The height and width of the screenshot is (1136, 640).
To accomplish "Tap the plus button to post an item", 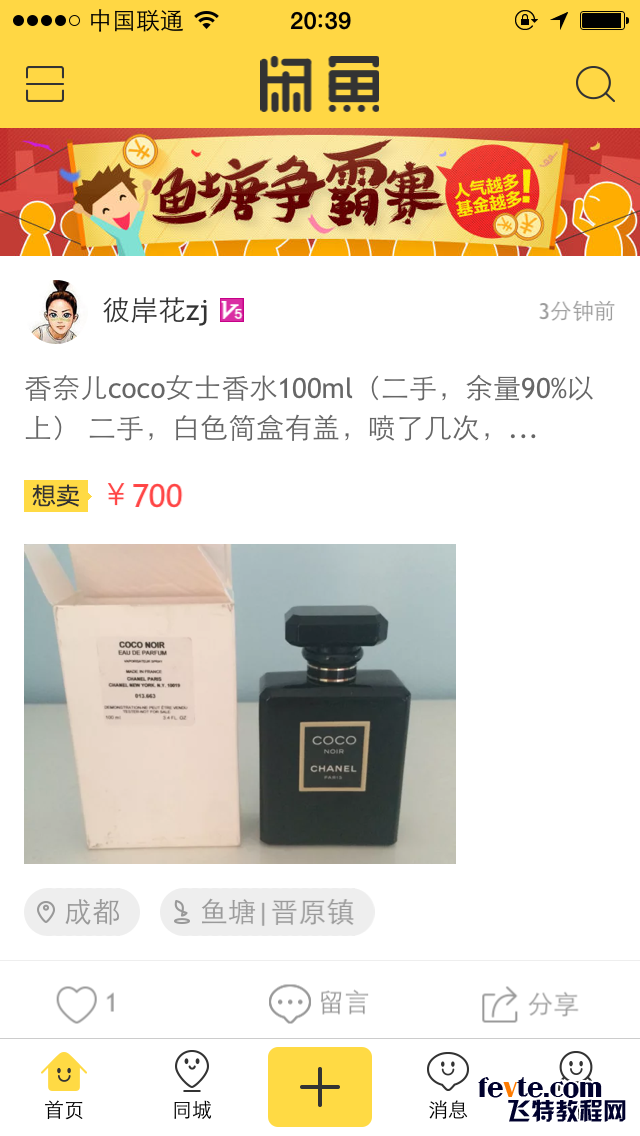I will (320, 1087).
